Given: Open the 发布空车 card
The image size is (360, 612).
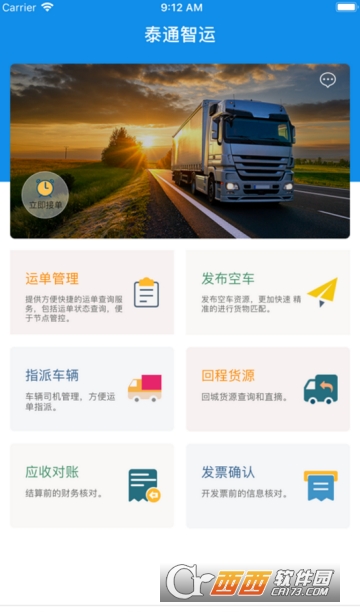Looking at the screenshot, I should click(x=268, y=292).
